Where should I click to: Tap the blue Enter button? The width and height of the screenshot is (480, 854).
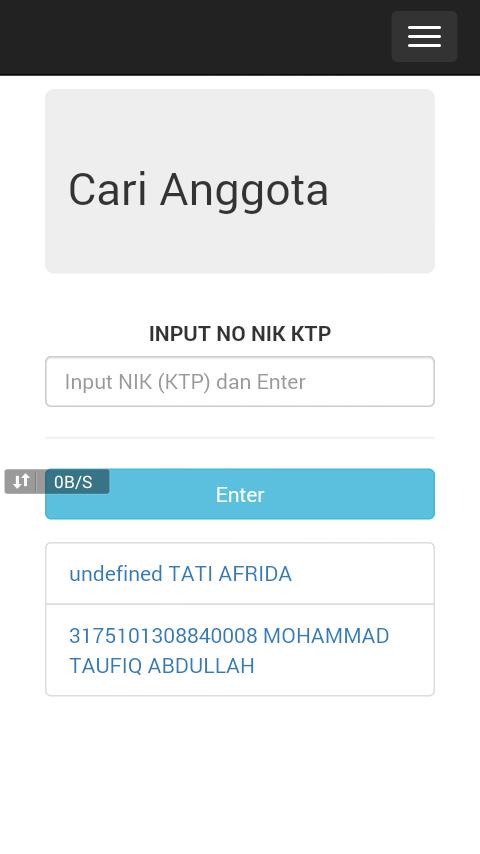click(240, 494)
